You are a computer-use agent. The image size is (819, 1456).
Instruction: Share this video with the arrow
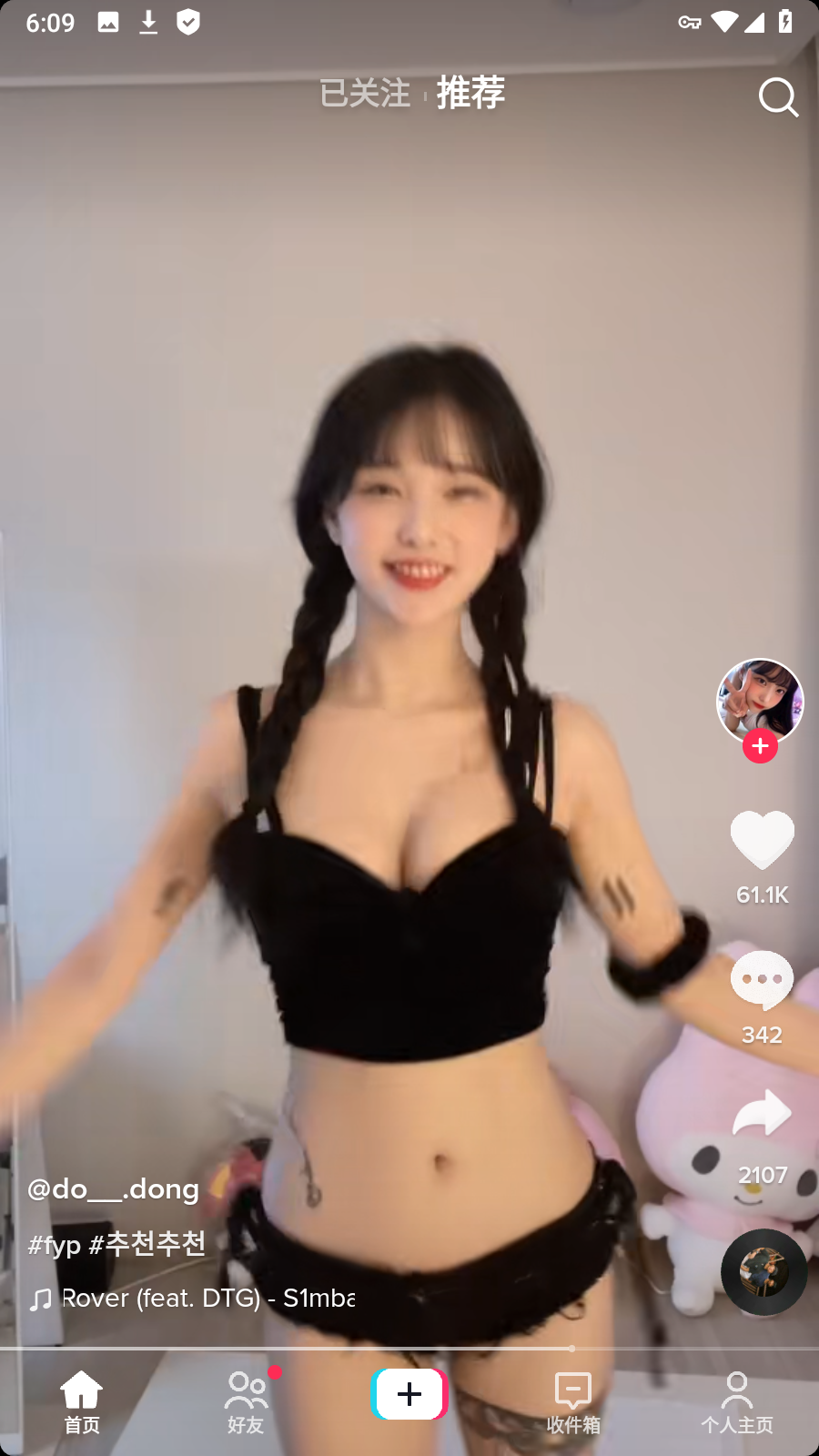pyautogui.click(x=762, y=1114)
